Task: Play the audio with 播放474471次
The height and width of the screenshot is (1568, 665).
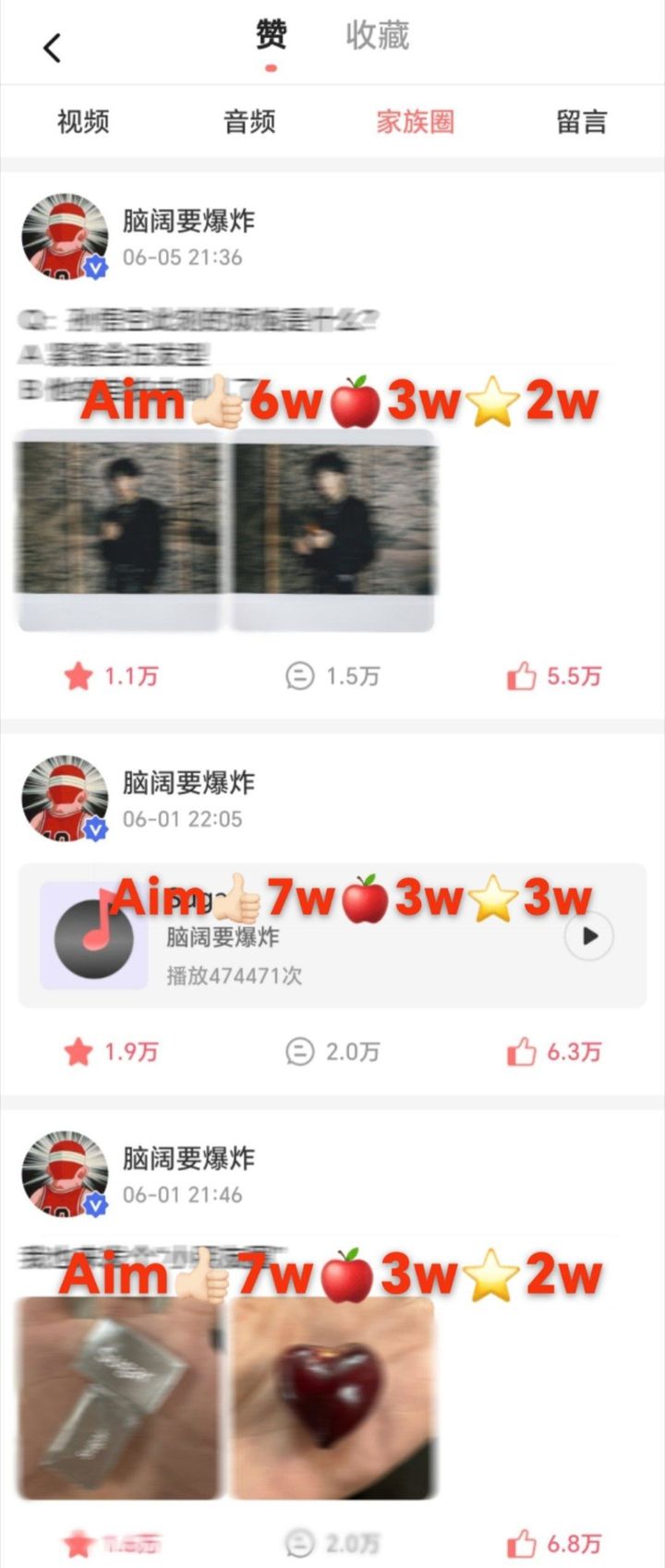Action: (x=588, y=936)
